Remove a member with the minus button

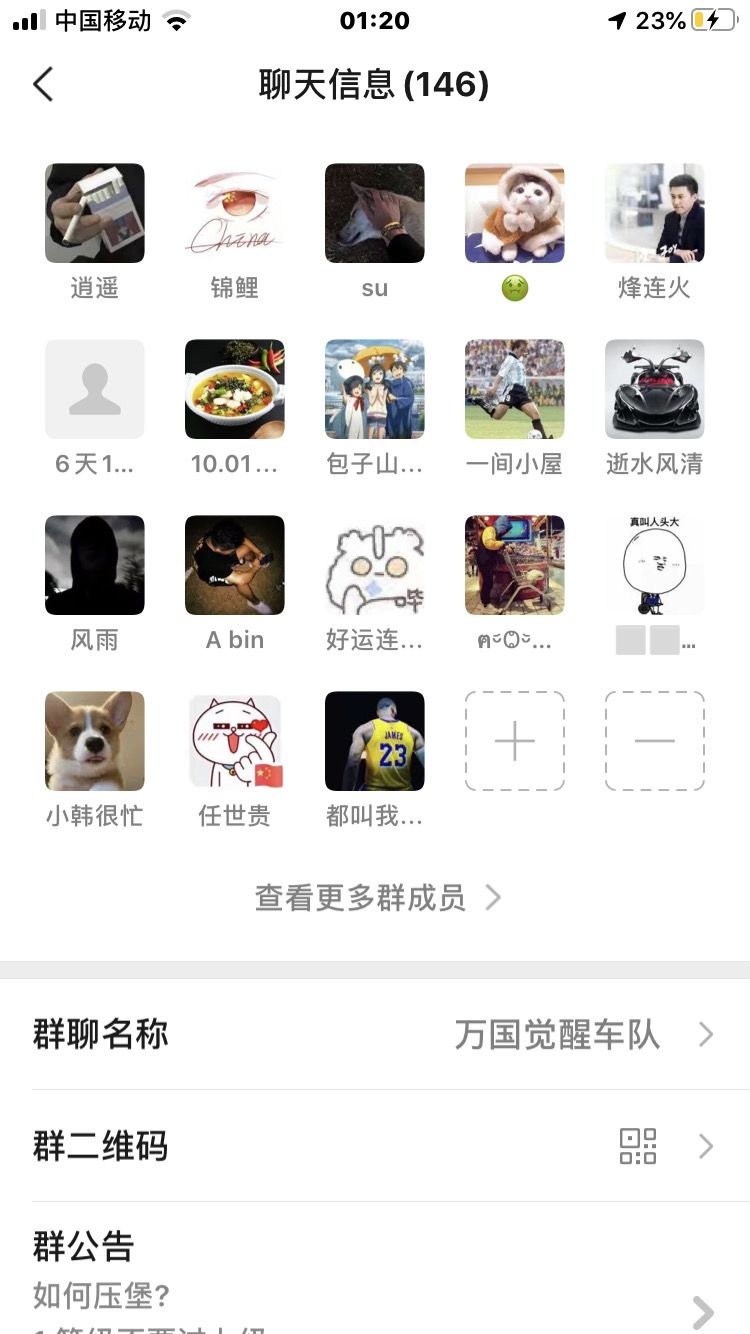click(655, 741)
